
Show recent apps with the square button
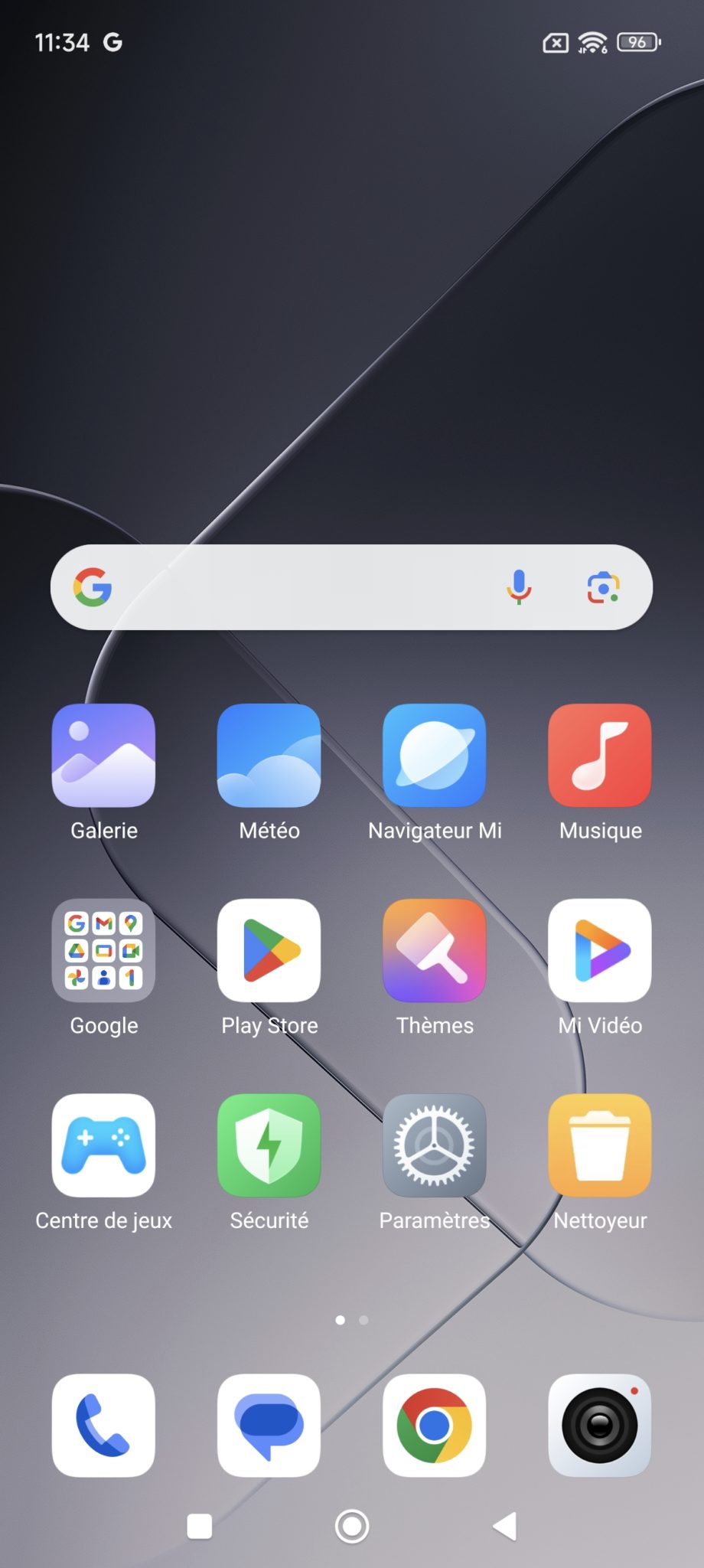[200, 1526]
